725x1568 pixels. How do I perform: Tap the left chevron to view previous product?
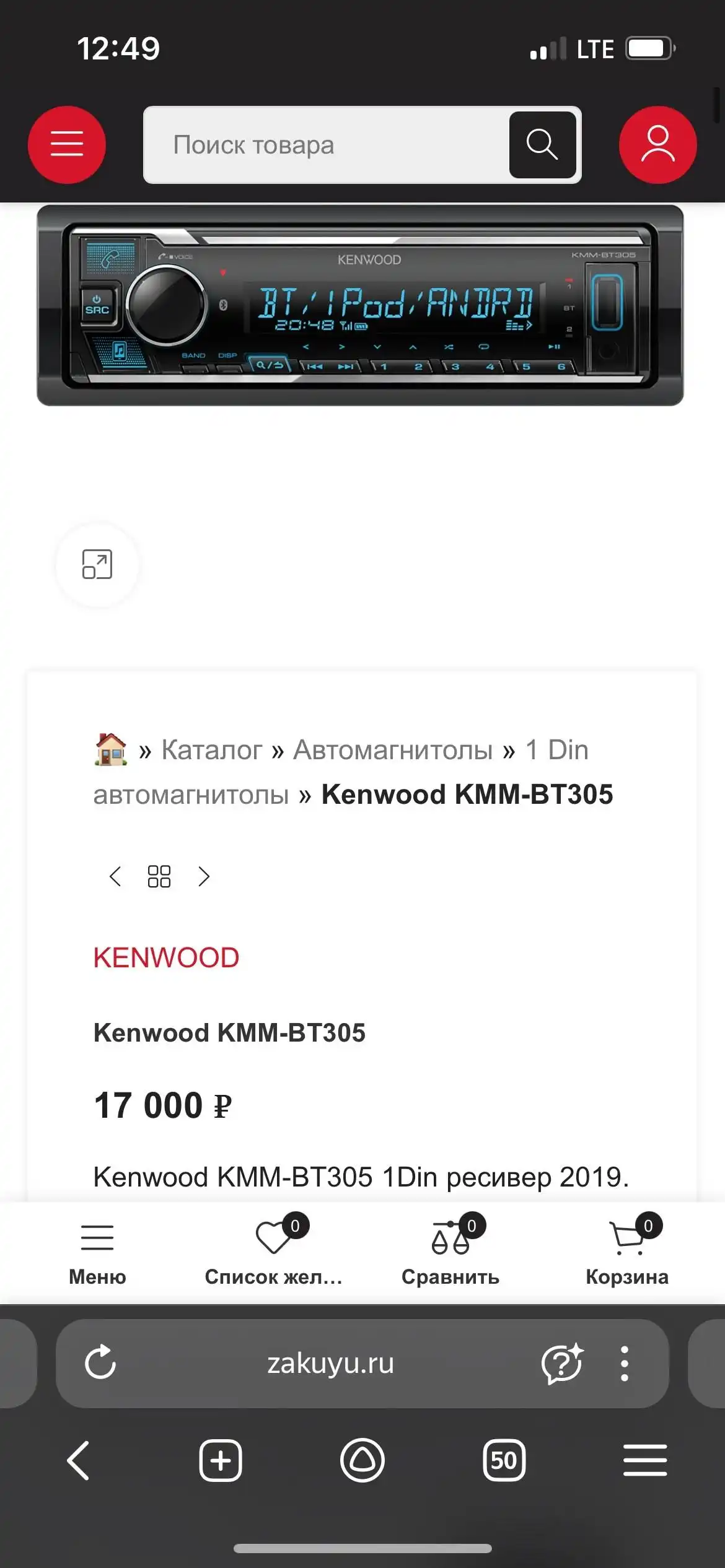point(114,877)
